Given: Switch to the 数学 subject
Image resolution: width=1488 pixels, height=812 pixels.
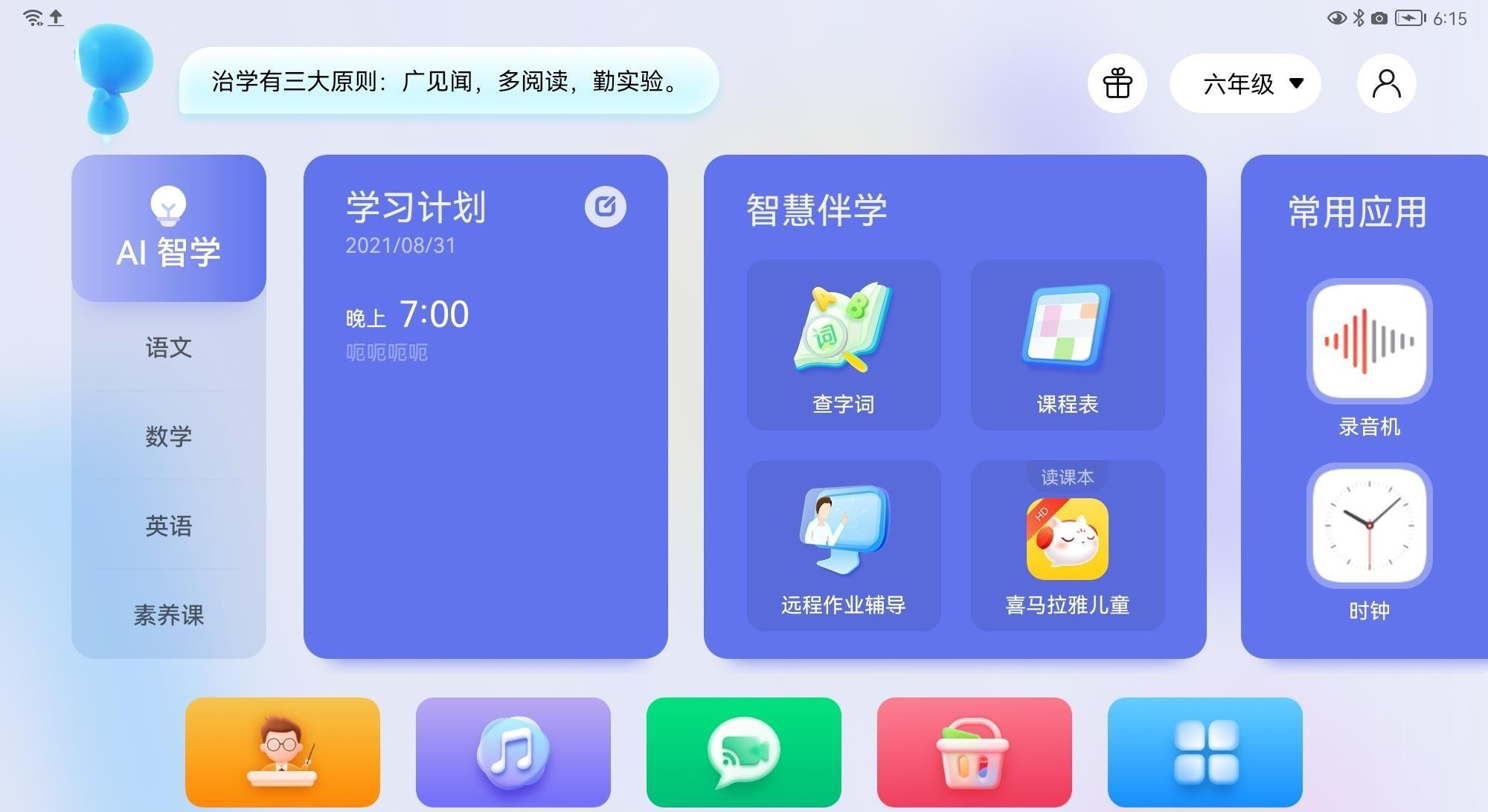Looking at the screenshot, I should (169, 436).
